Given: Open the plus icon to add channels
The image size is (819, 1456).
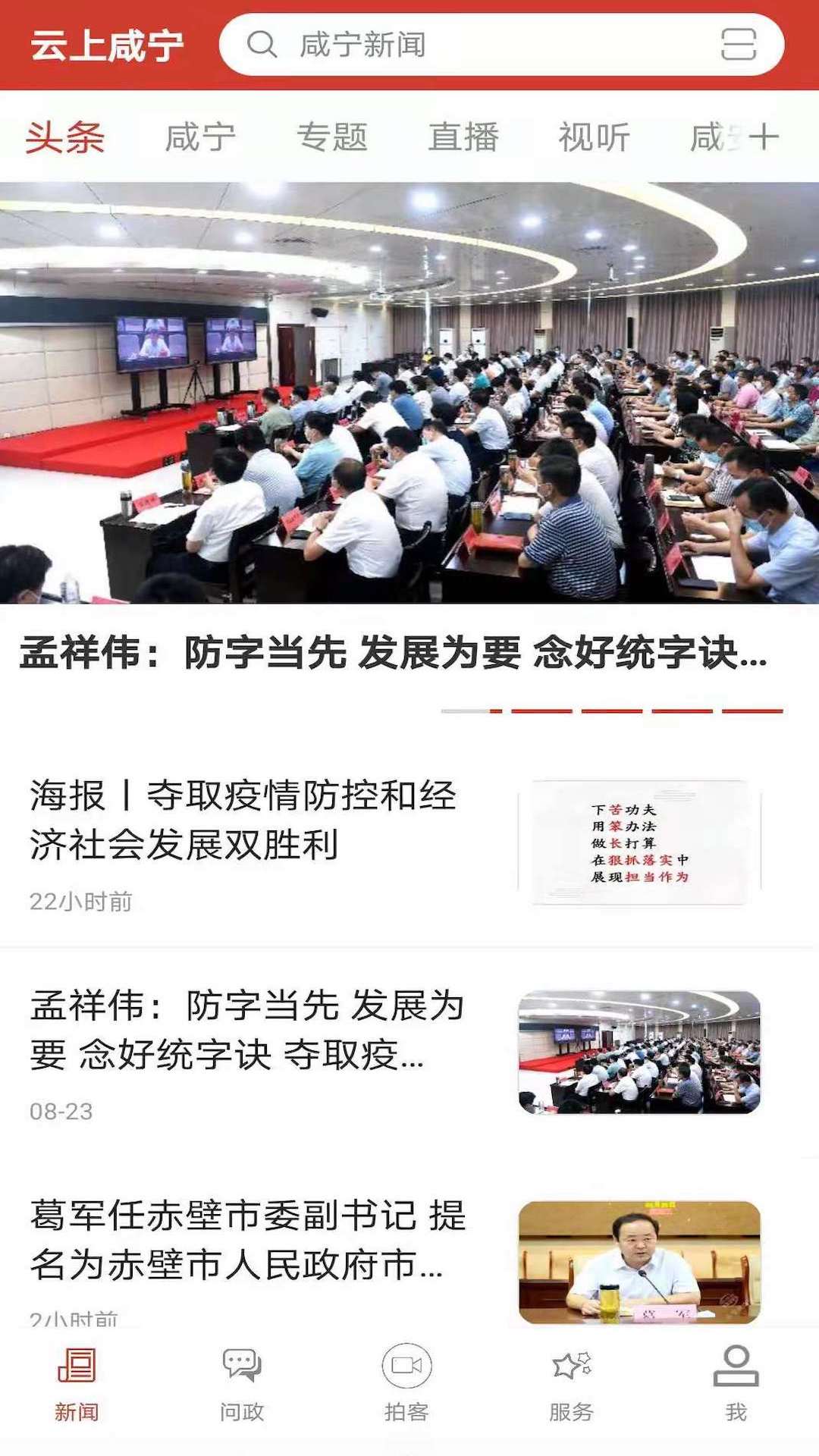Looking at the screenshot, I should (764, 137).
